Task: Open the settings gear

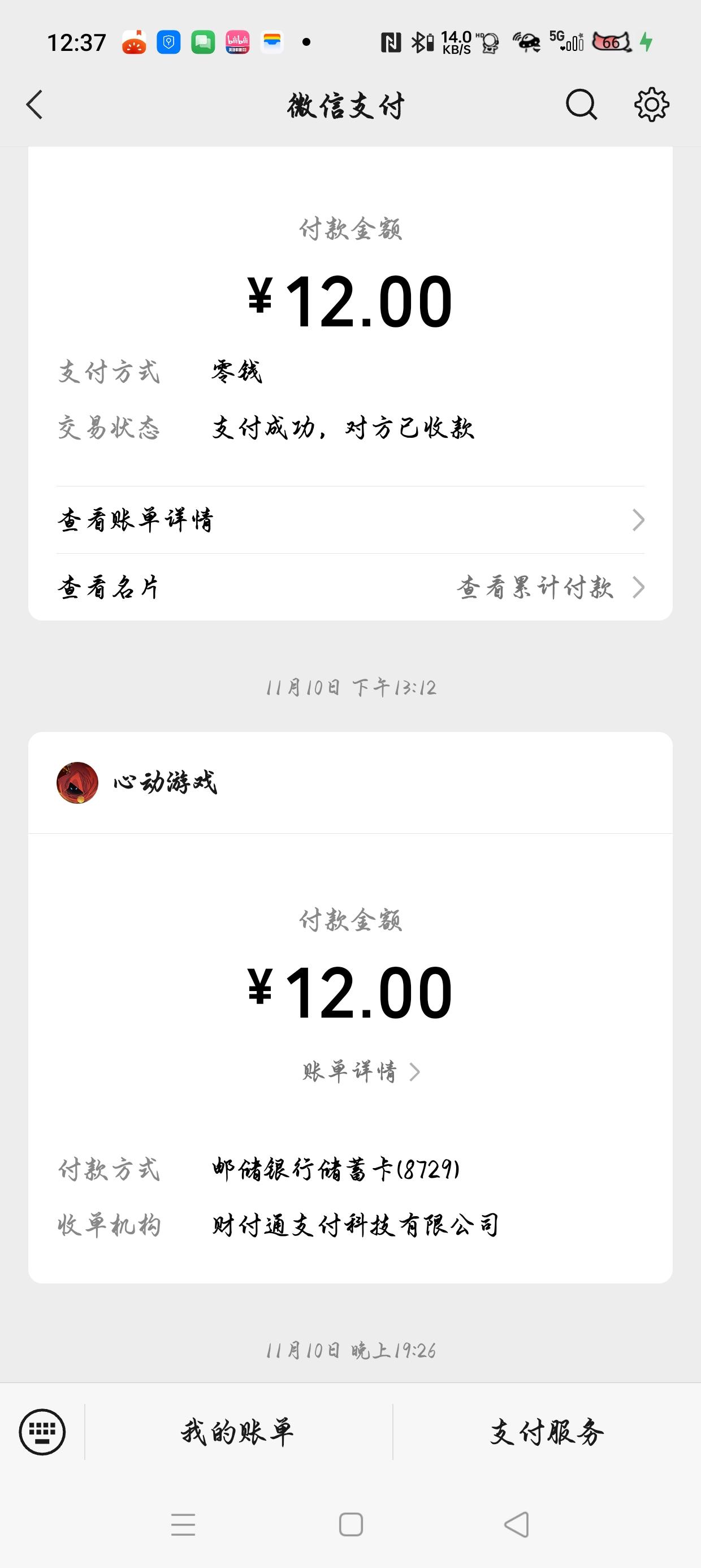Action: (x=652, y=105)
